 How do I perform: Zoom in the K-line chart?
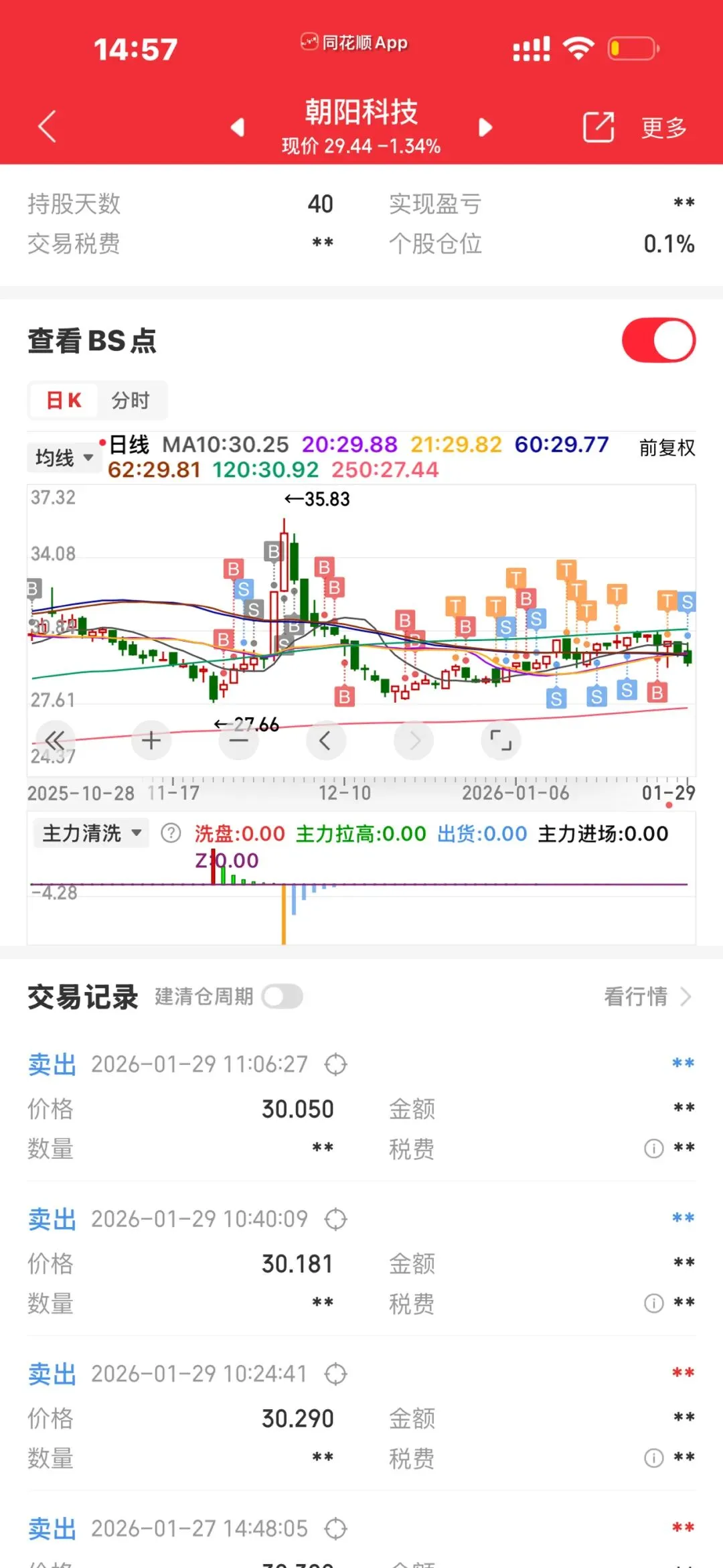click(x=151, y=740)
